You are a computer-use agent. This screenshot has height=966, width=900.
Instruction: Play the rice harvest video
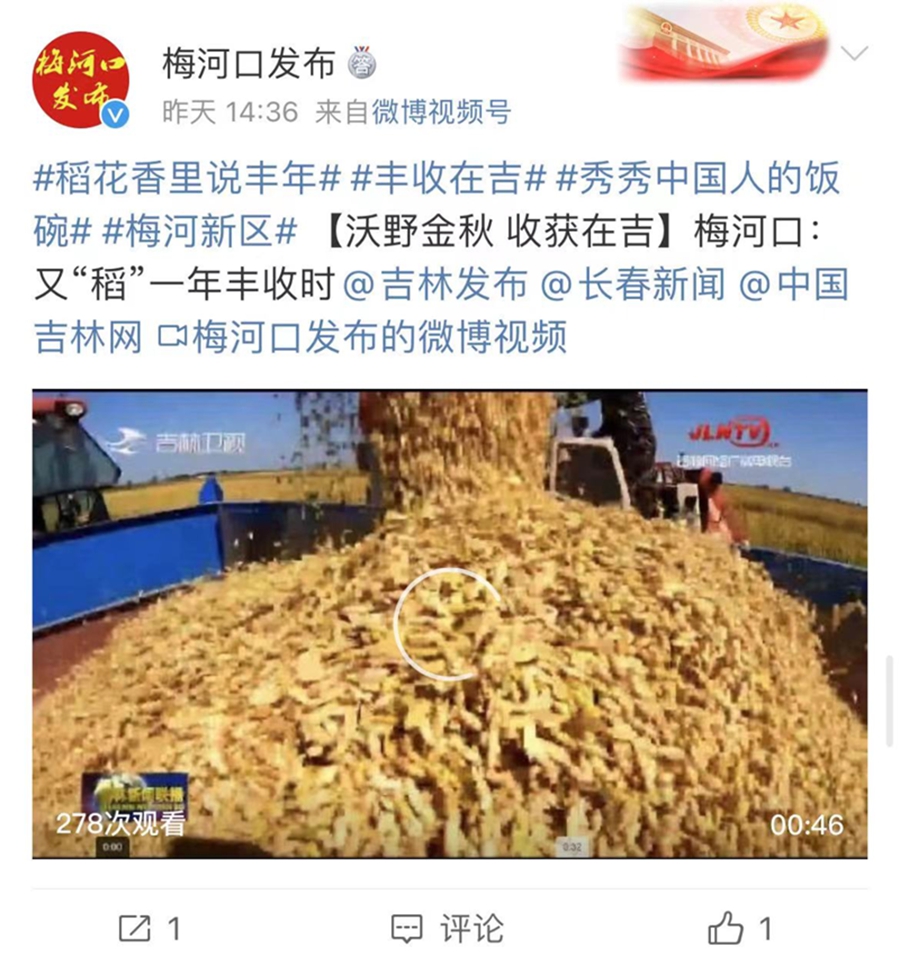tap(448, 624)
